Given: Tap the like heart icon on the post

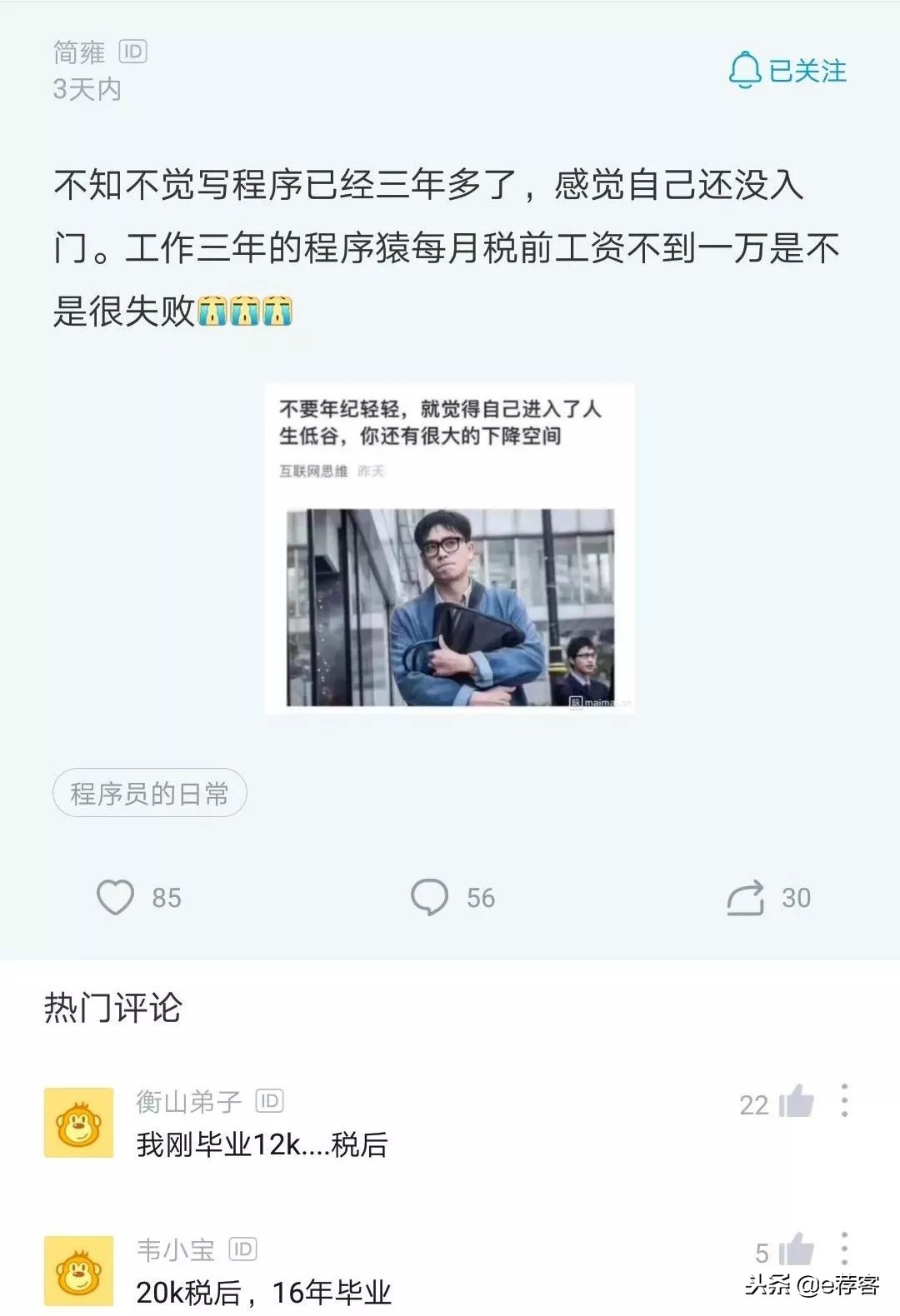Looking at the screenshot, I should point(117,899).
